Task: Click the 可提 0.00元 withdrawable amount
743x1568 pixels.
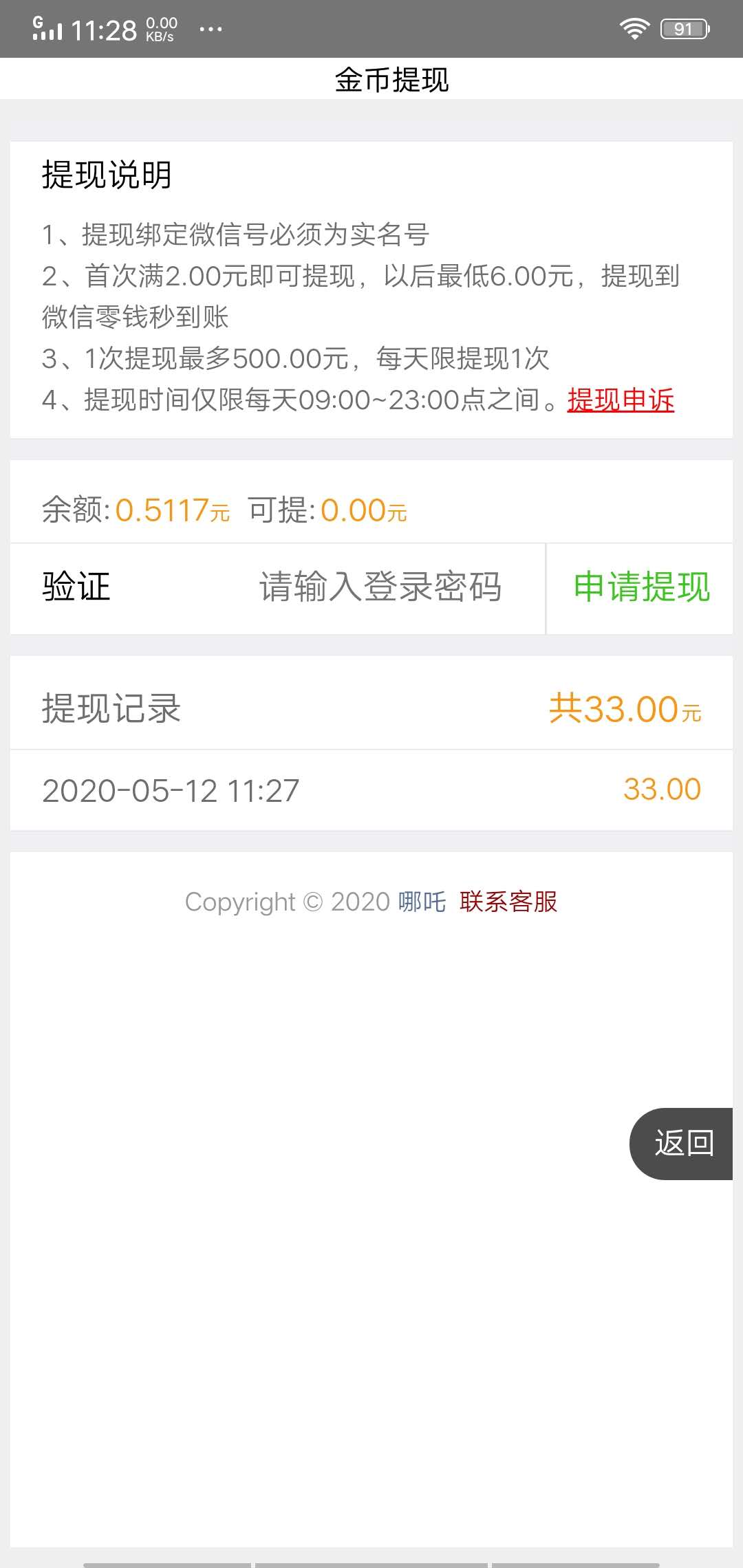Action: (x=365, y=510)
